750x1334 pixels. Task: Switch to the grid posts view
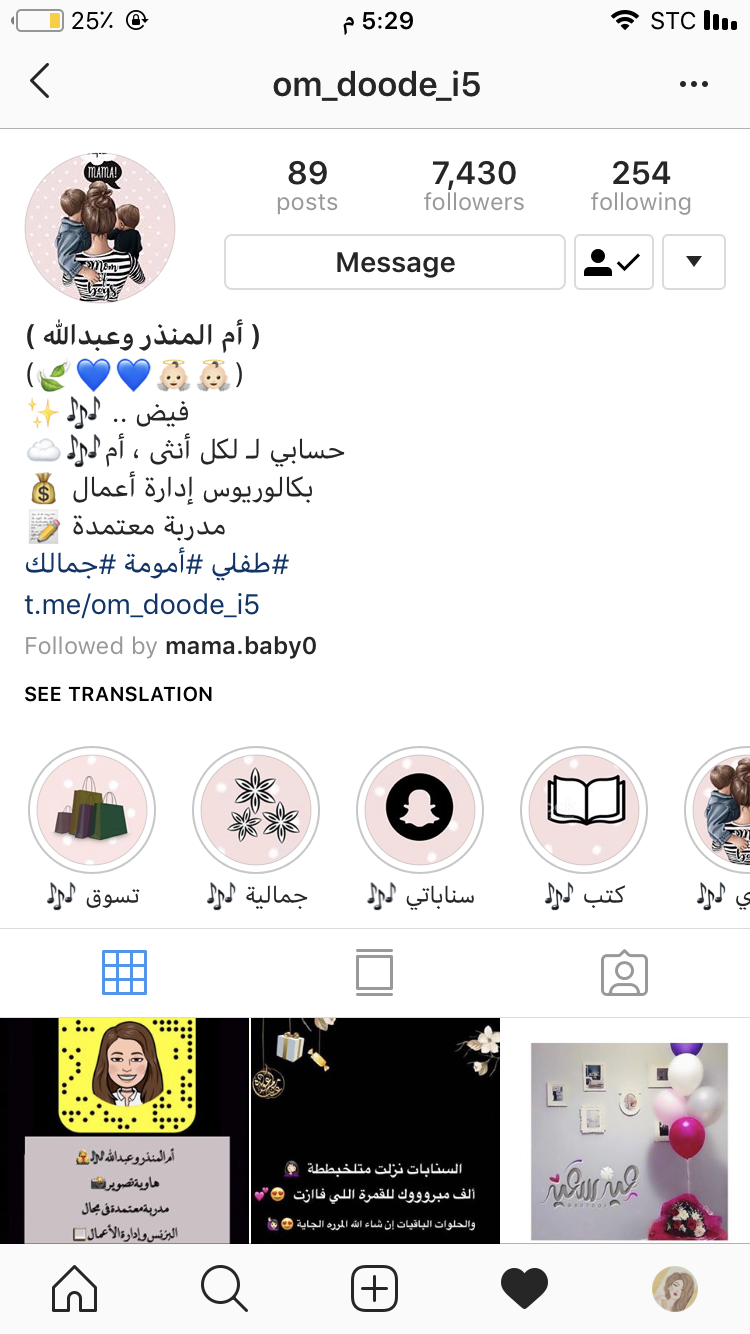click(x=124, y=972)
